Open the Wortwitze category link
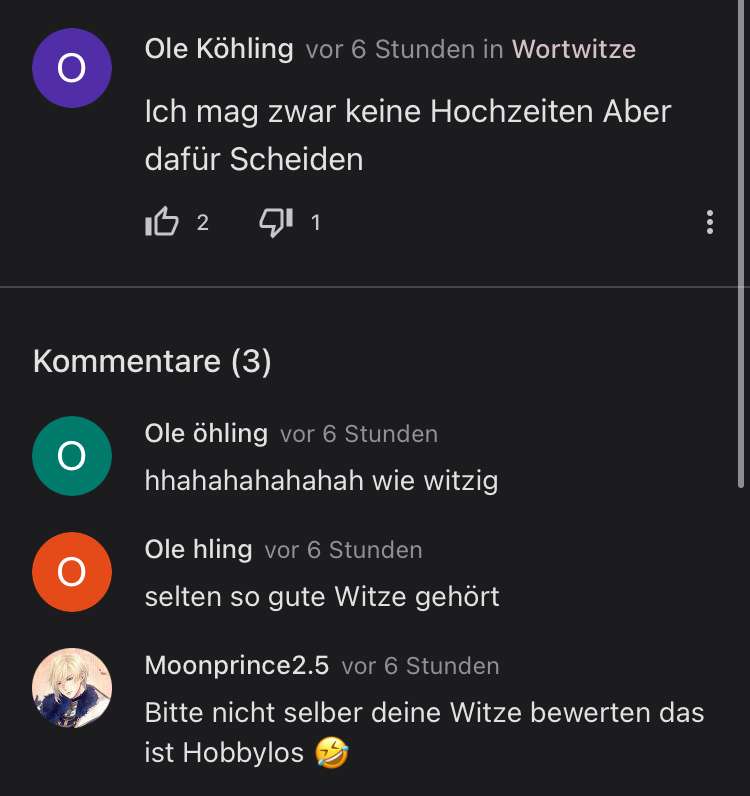The image size is (750, 796). point(573,49)
